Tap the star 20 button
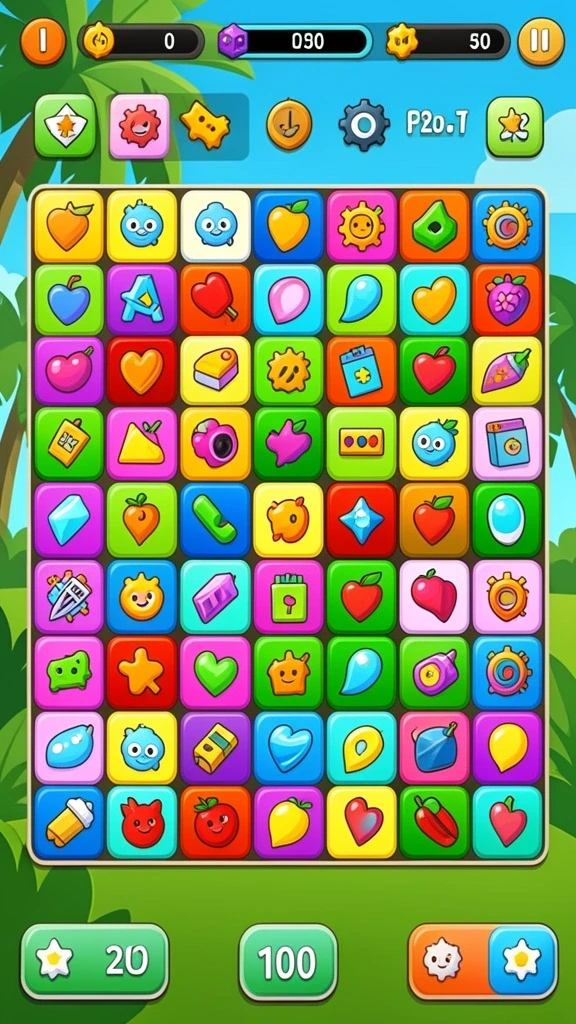 (95, 961)
